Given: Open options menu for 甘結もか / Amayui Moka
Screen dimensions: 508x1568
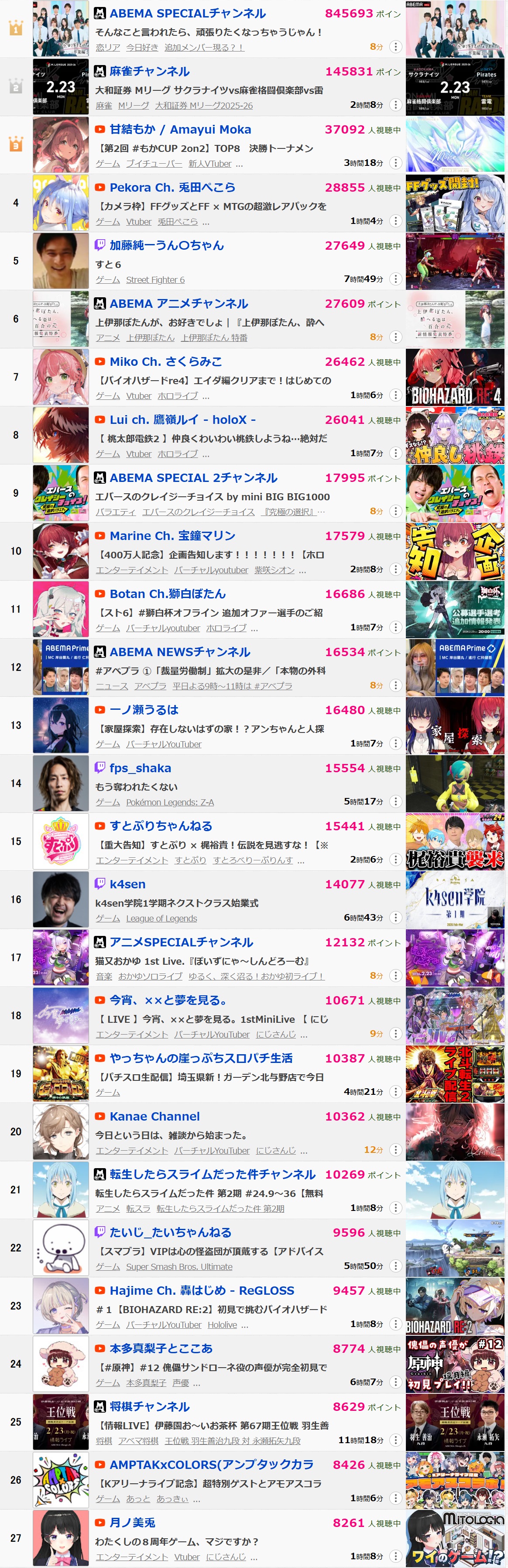Looking at the screenshot, I should coord(395,162).
